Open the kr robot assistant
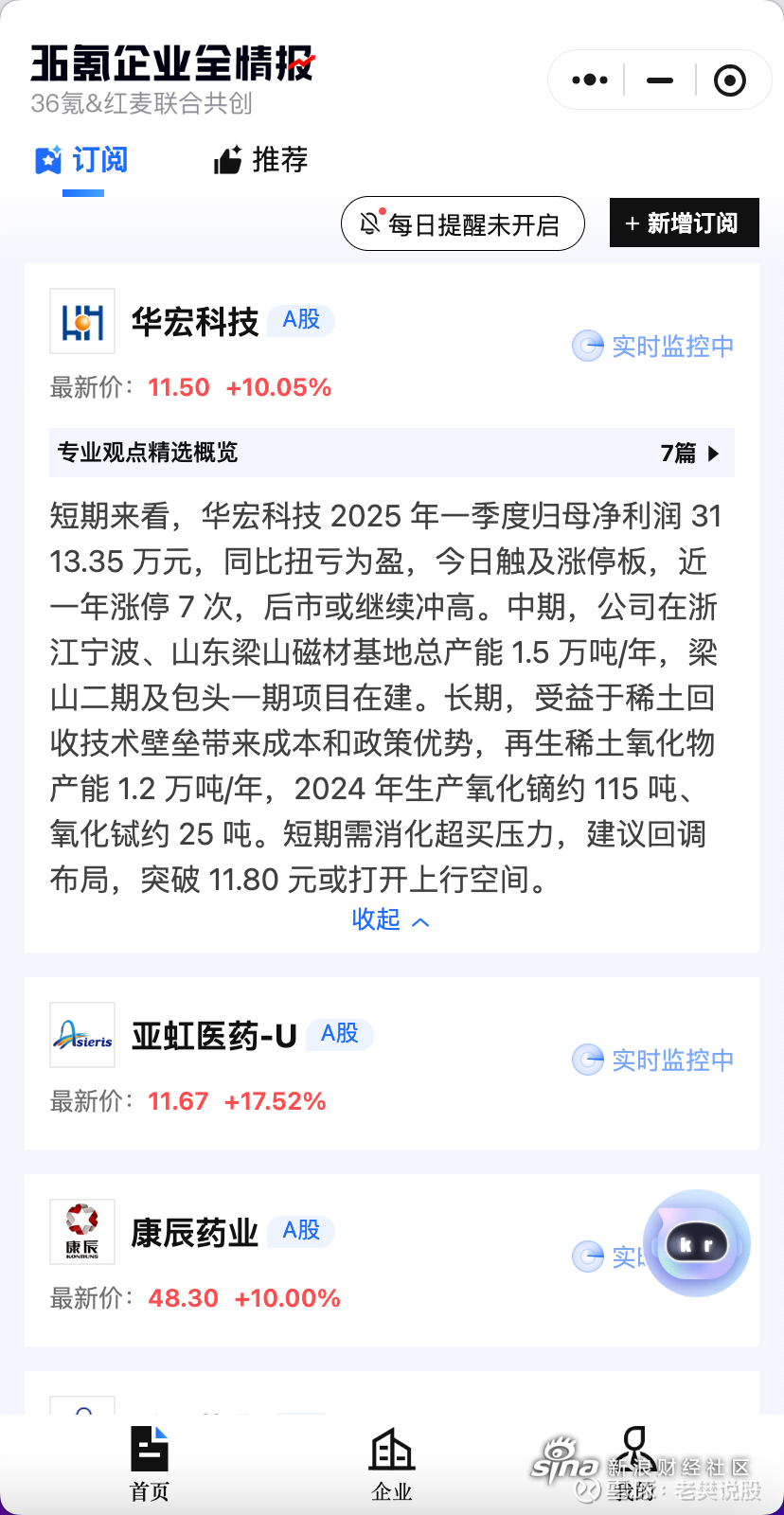The height and width of the screenshot is (1515, 784). [x=697, y=1243]
